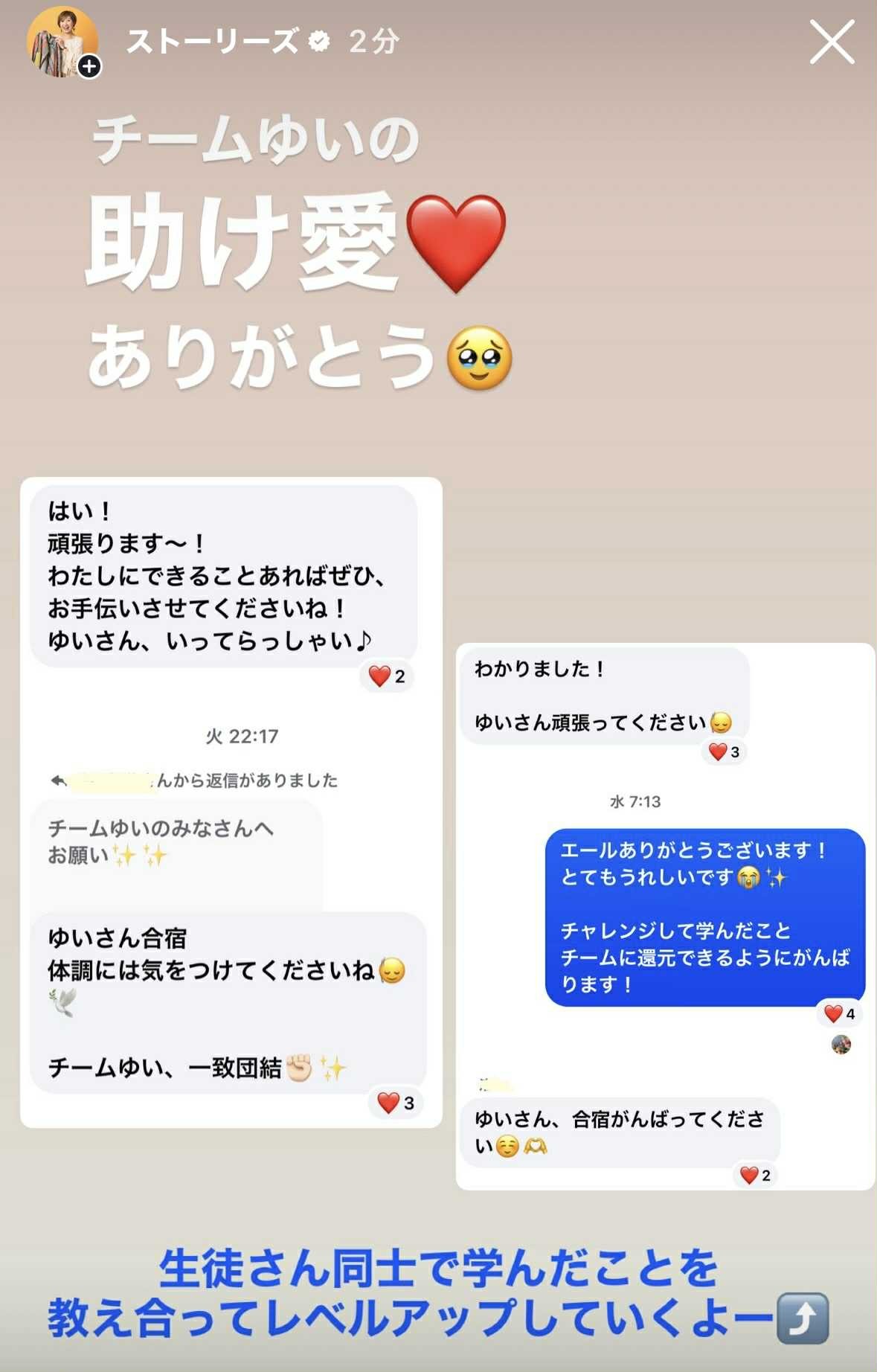This screenshot has width=877, height=1372.
Task: Close the story viewer
Action: pos(832,42)
